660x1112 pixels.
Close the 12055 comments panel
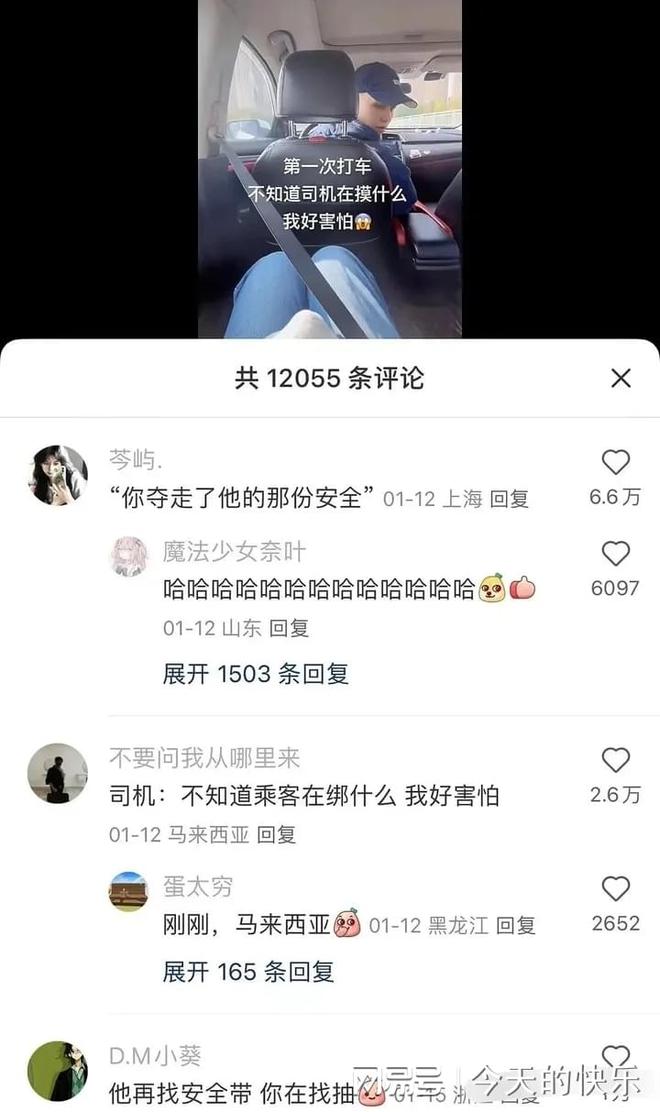(x=620, y=378)
